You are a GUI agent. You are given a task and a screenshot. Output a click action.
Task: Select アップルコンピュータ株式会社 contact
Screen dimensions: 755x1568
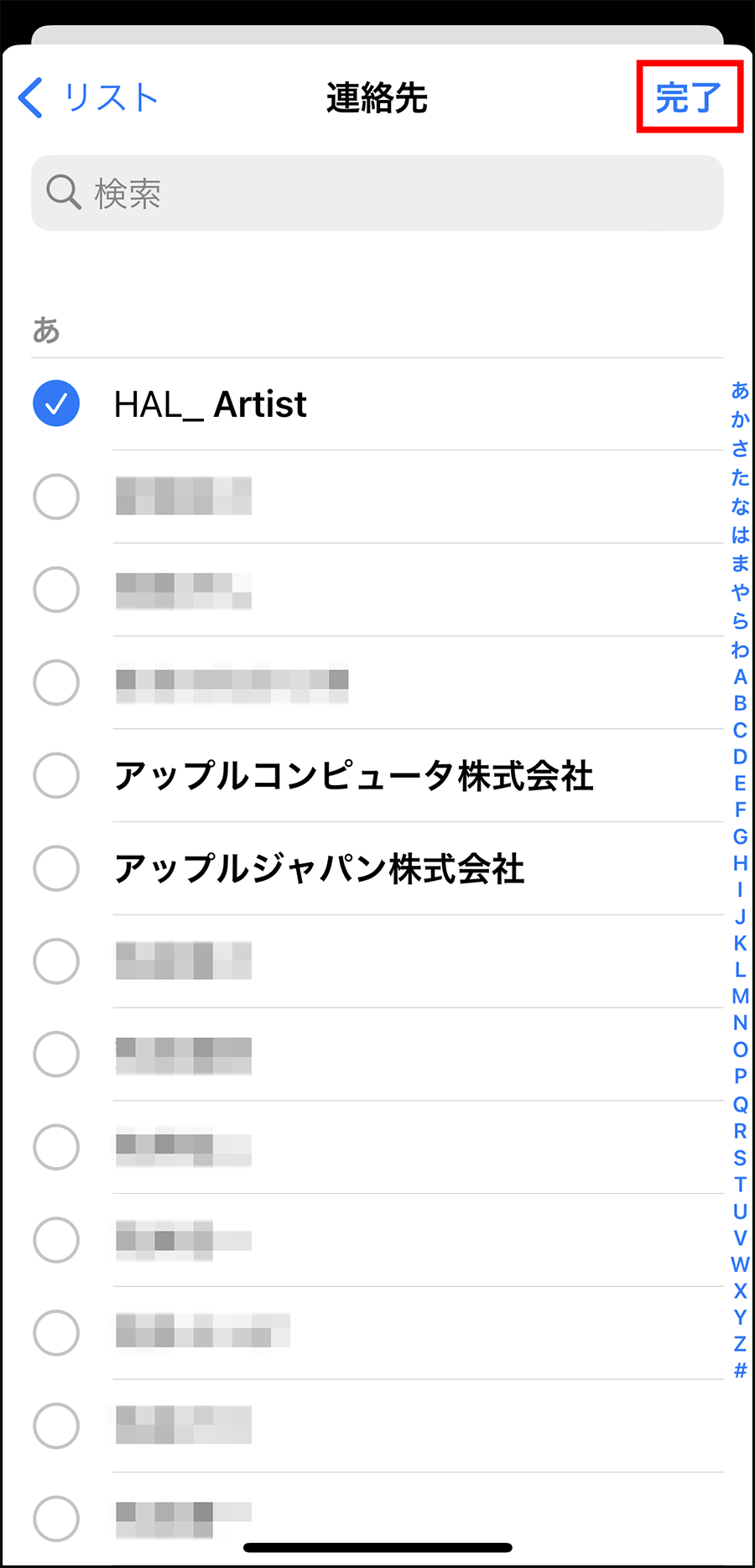click(377, 775)
